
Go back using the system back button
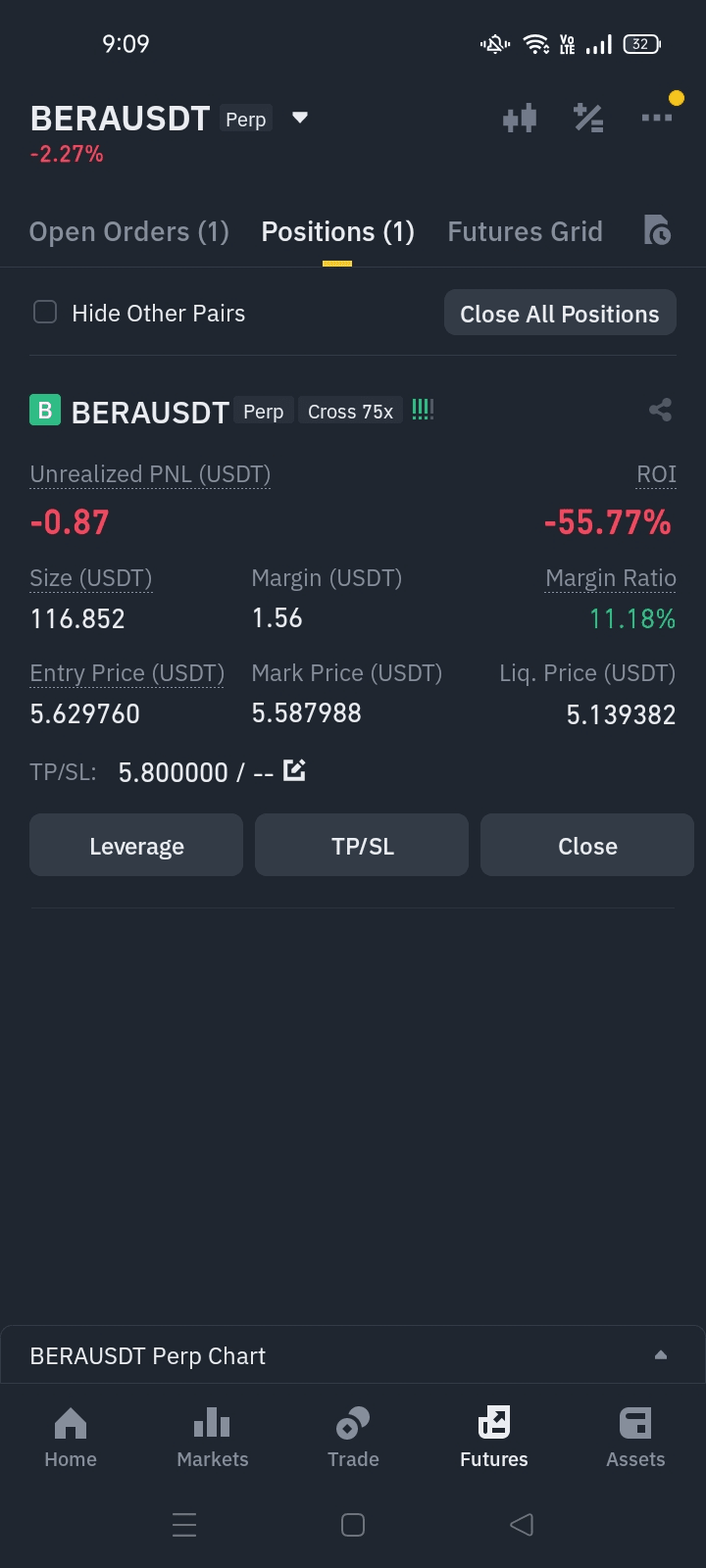point(522,1524)
